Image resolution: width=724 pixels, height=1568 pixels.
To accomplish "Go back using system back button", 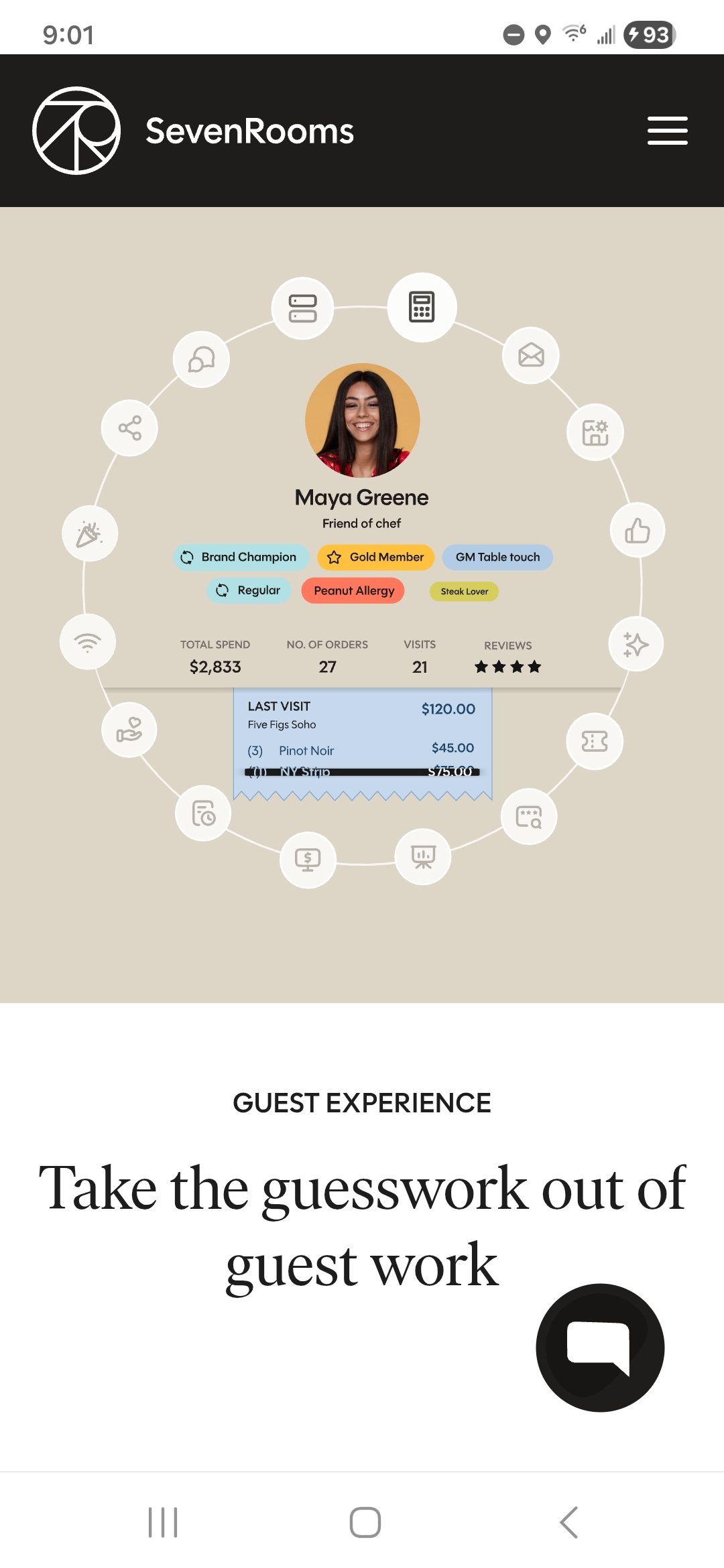I will click(568, 1522).
